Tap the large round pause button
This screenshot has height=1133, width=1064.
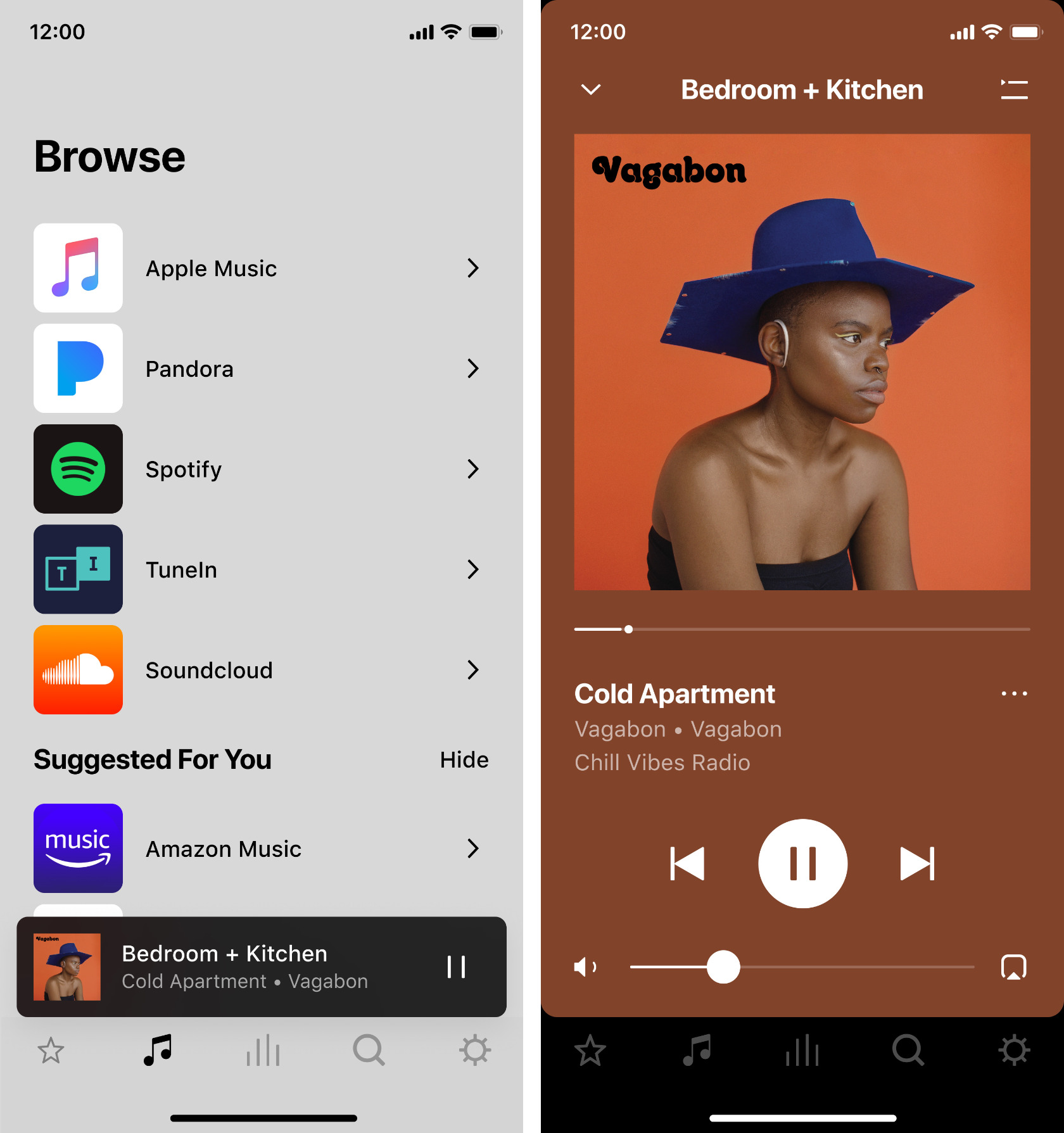click(x=802, y=864)
